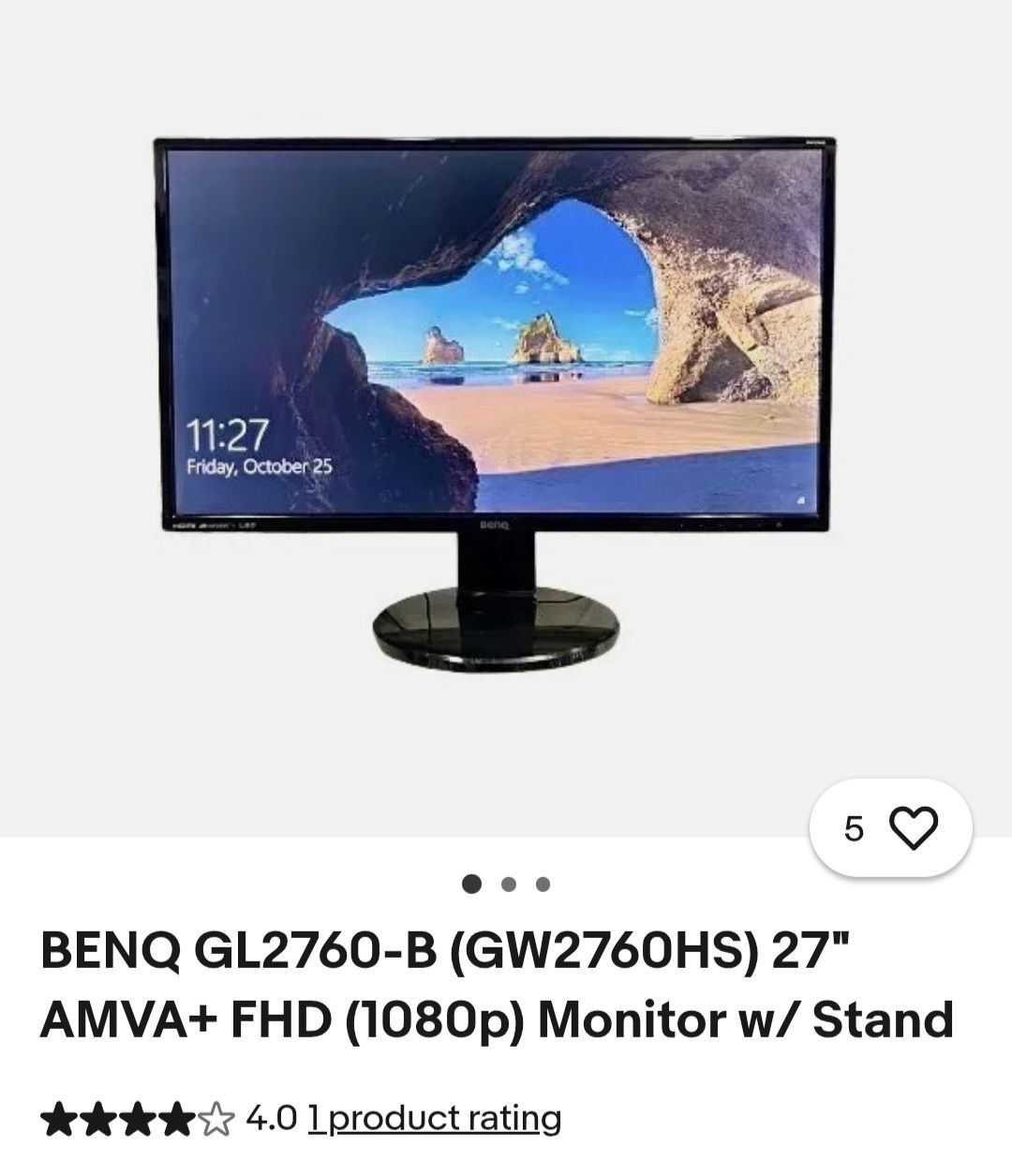
Task: Advance the photo carousel to next image
Action: (509, 881)
